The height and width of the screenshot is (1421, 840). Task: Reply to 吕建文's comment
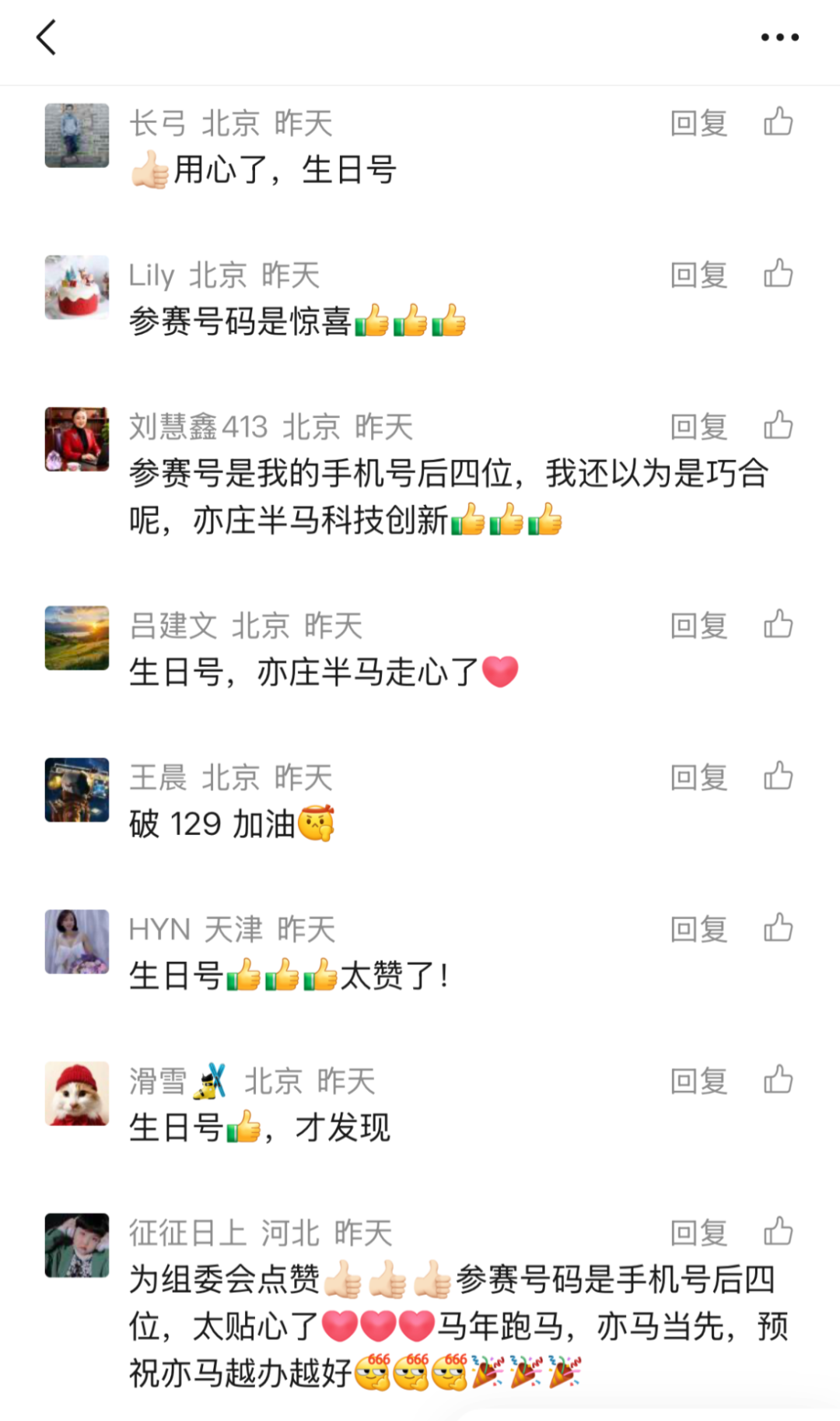[698, 625]
